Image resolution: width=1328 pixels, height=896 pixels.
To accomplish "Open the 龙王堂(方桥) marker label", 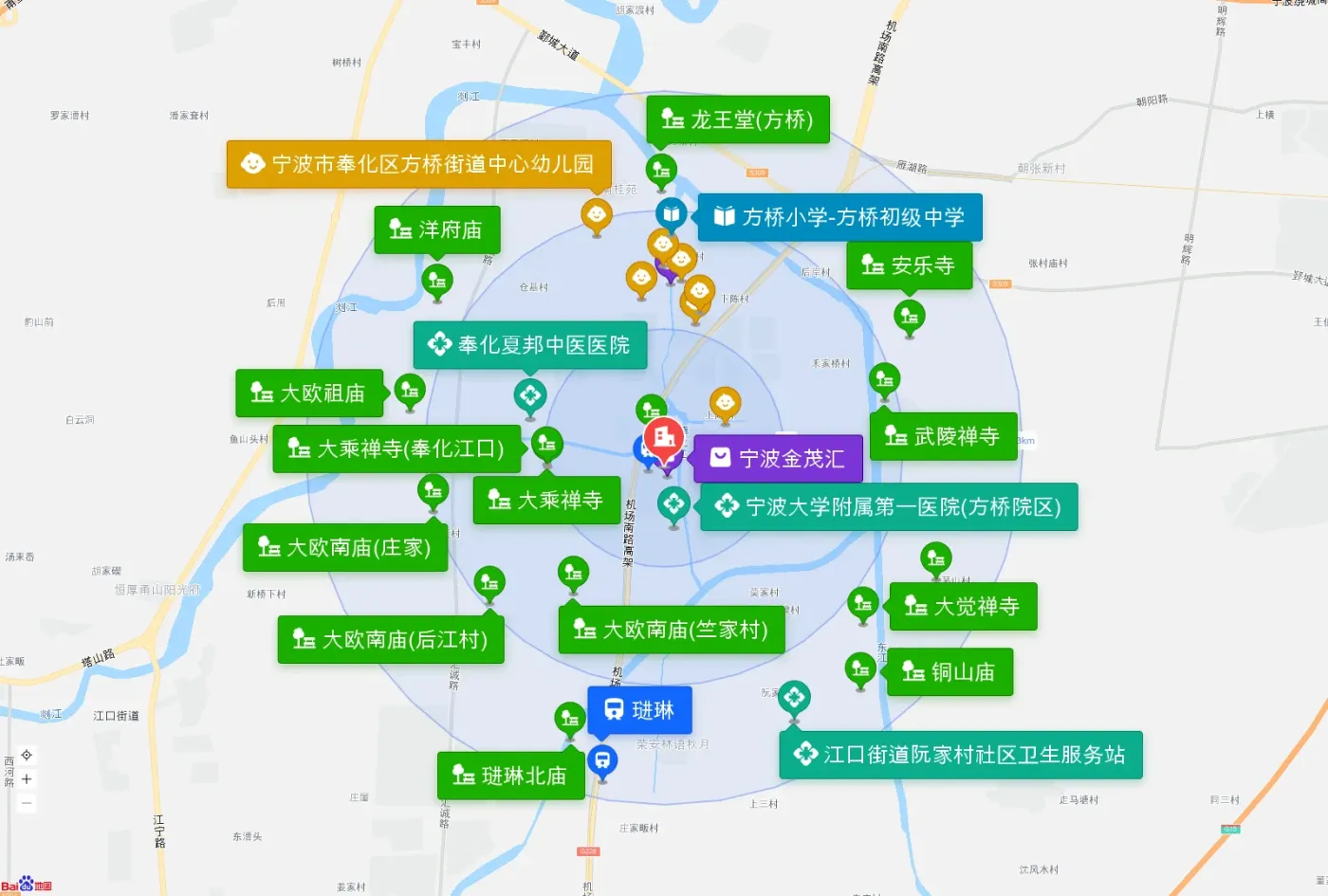I will (738, 119).
